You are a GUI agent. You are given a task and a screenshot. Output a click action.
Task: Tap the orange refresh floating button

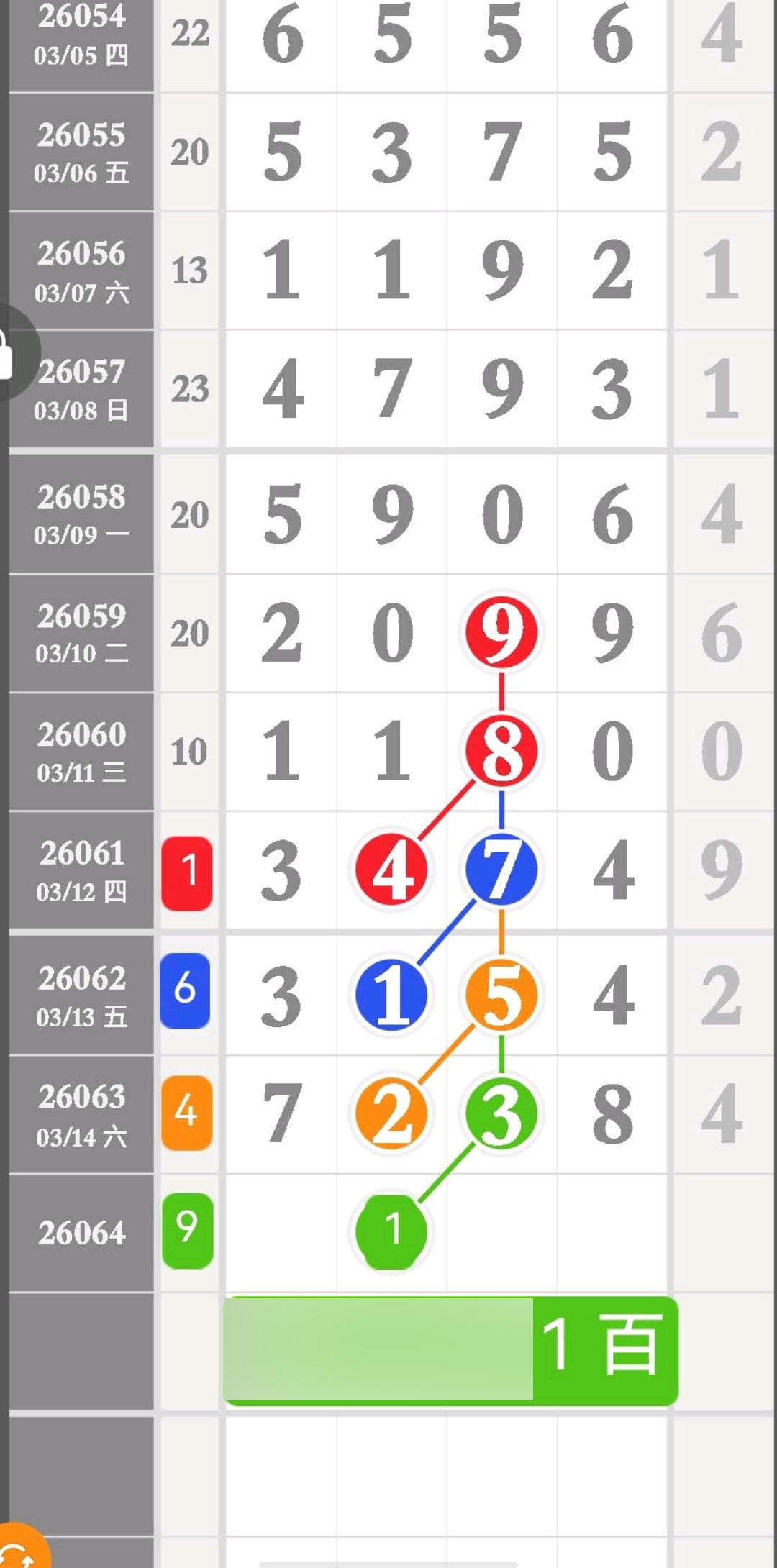click(20, 1550)
